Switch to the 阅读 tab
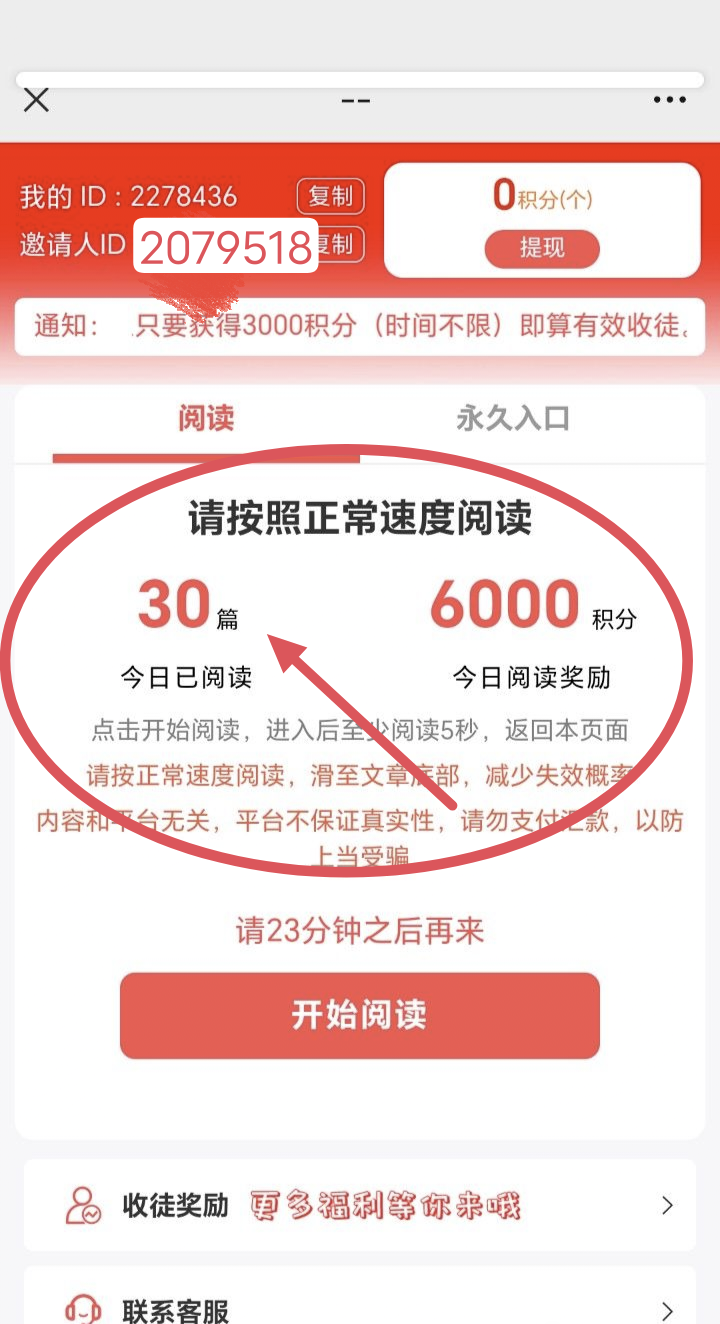This screenshot has height=1324, width=720. (x=206, y=419)
